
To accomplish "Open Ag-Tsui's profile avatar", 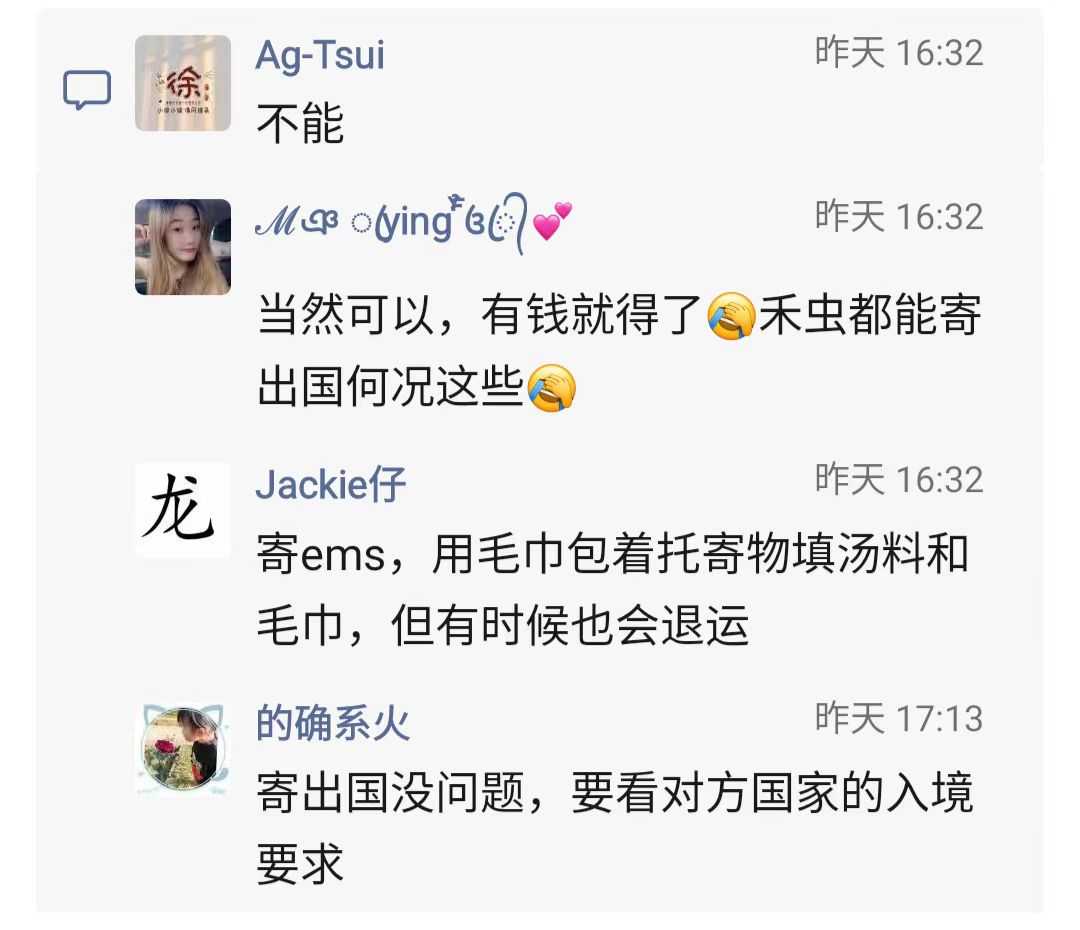I will coord(183,83).
